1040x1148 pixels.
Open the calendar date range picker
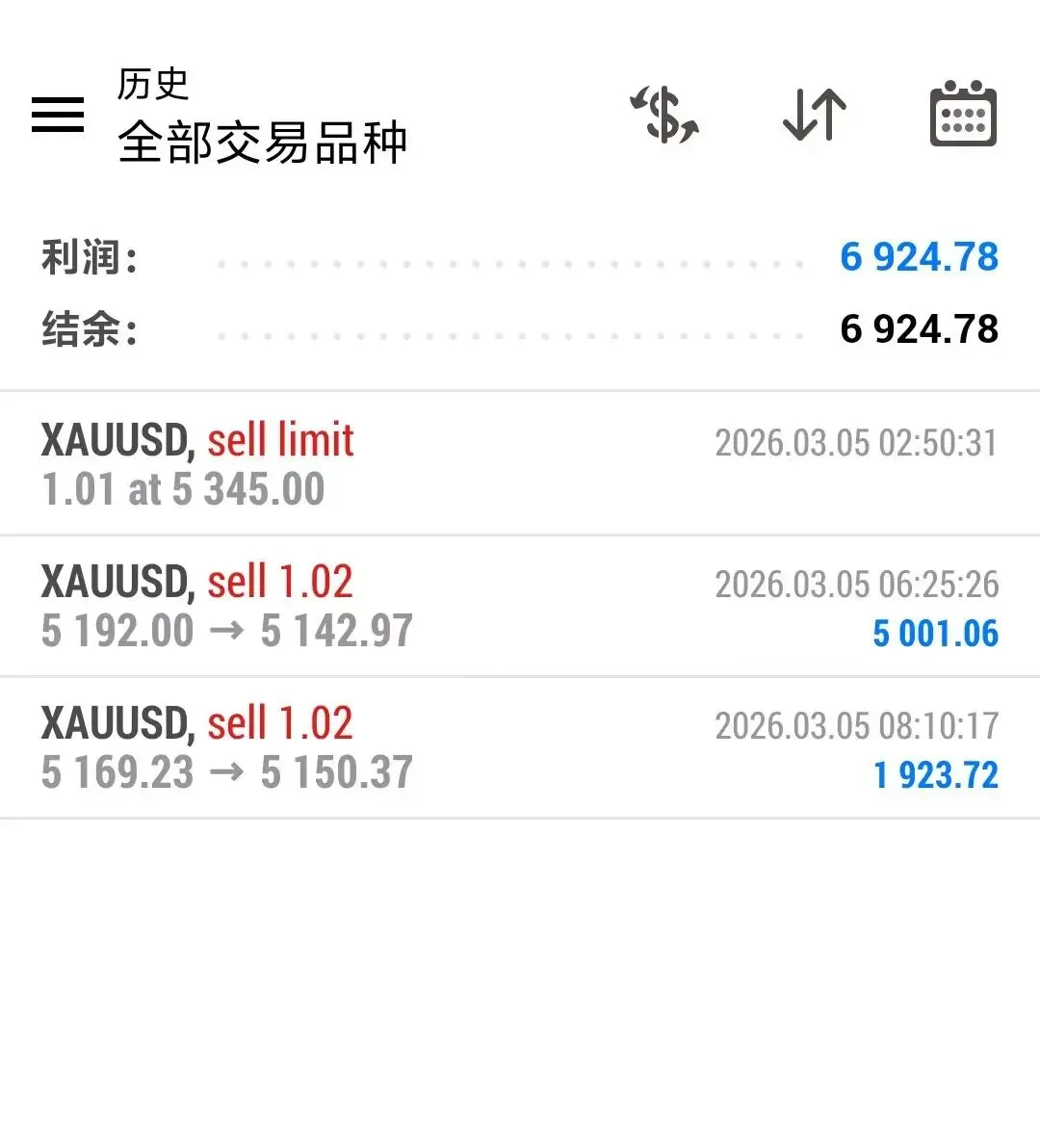(x=962, y=115)
